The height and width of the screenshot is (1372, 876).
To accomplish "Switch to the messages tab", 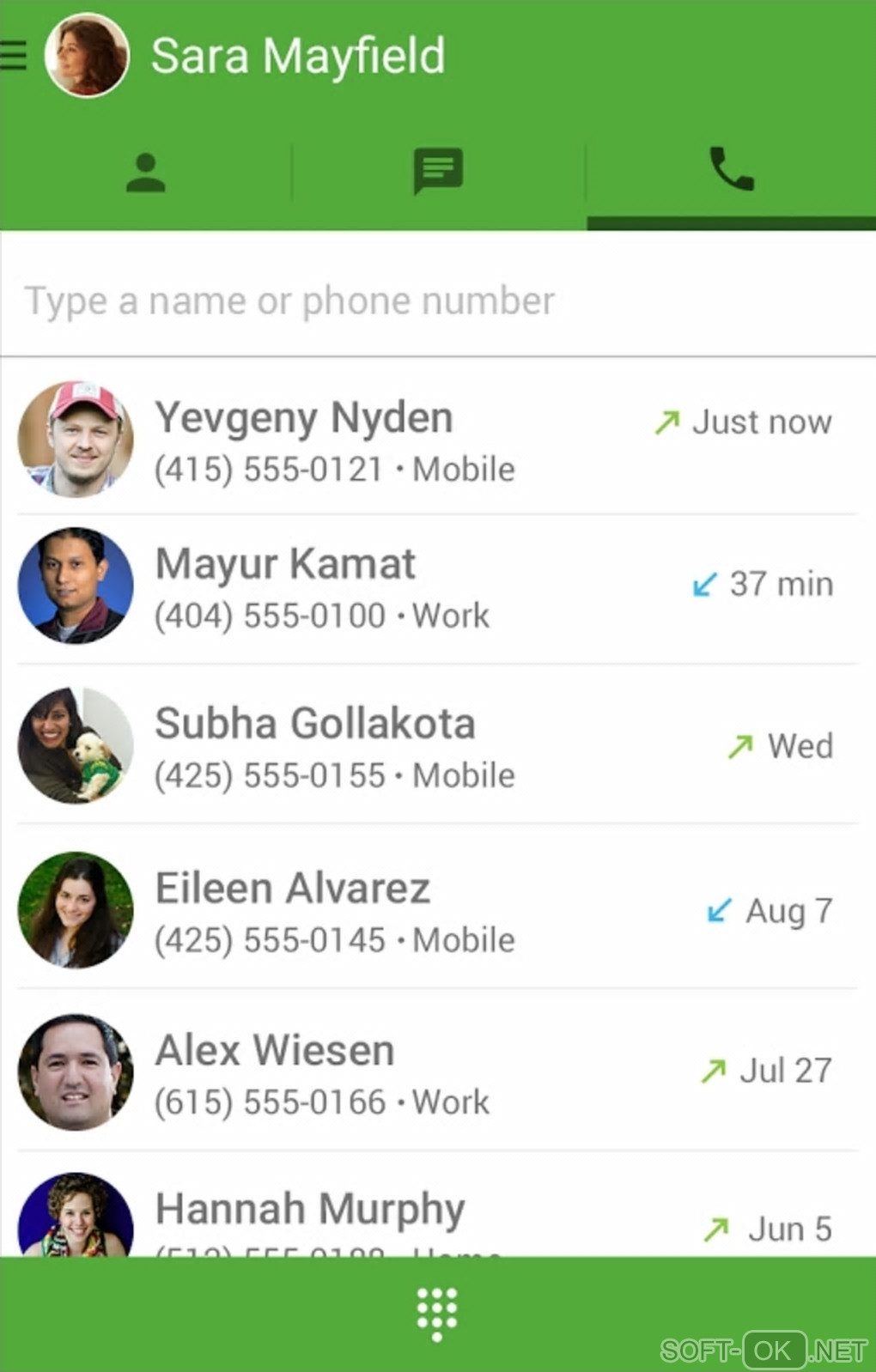I will point(438,171).
